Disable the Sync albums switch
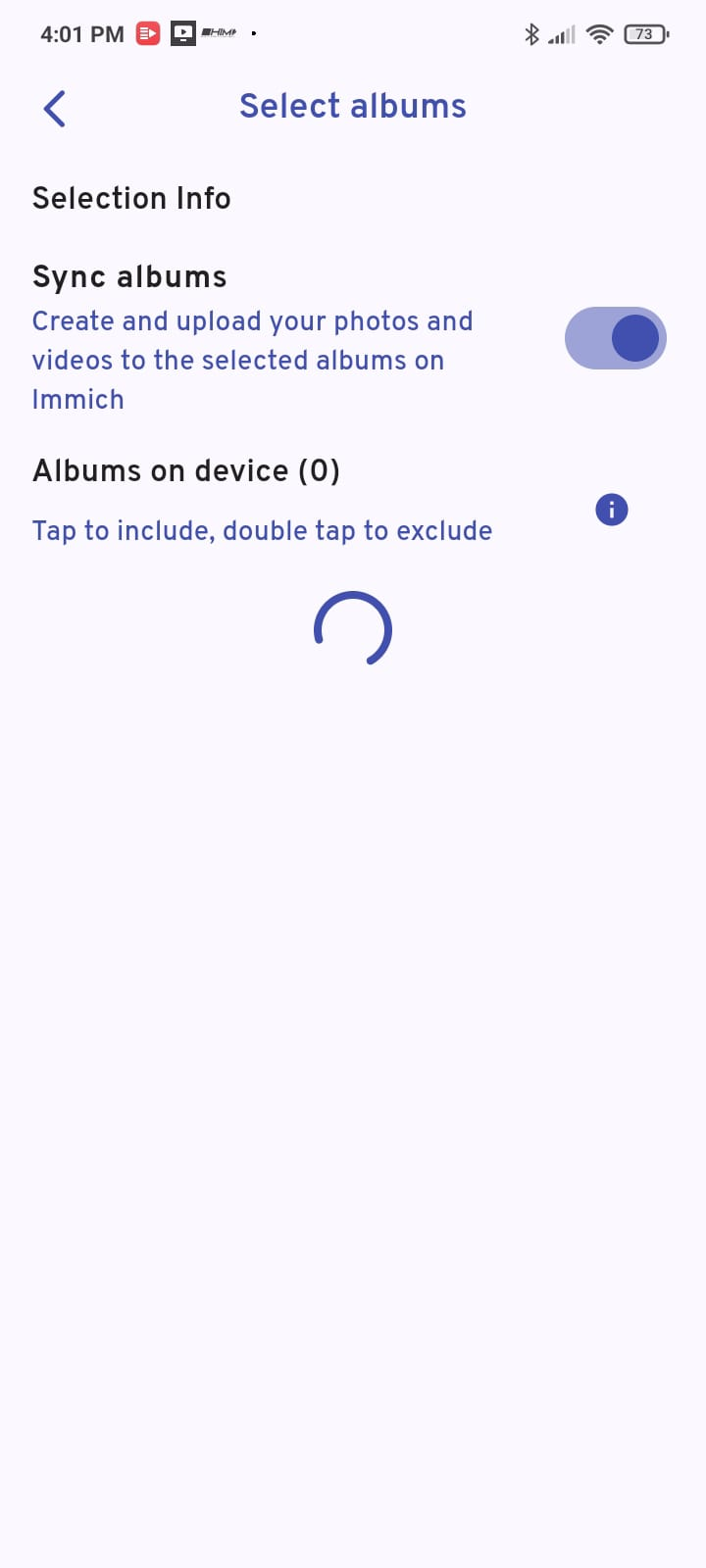706x1568 pixels. [x=616, y=338]
